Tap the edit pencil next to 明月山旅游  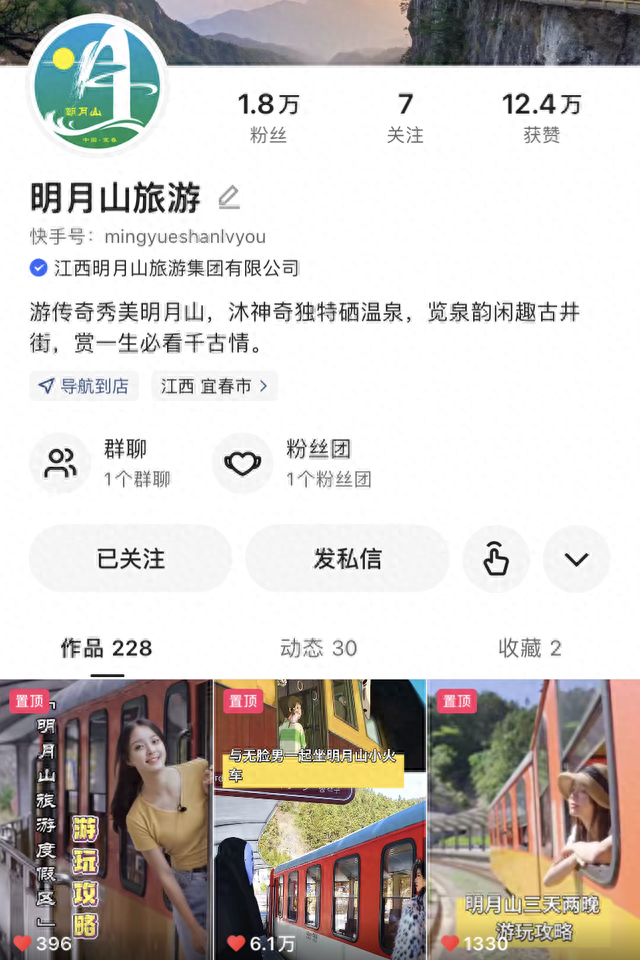coord(229,198)
